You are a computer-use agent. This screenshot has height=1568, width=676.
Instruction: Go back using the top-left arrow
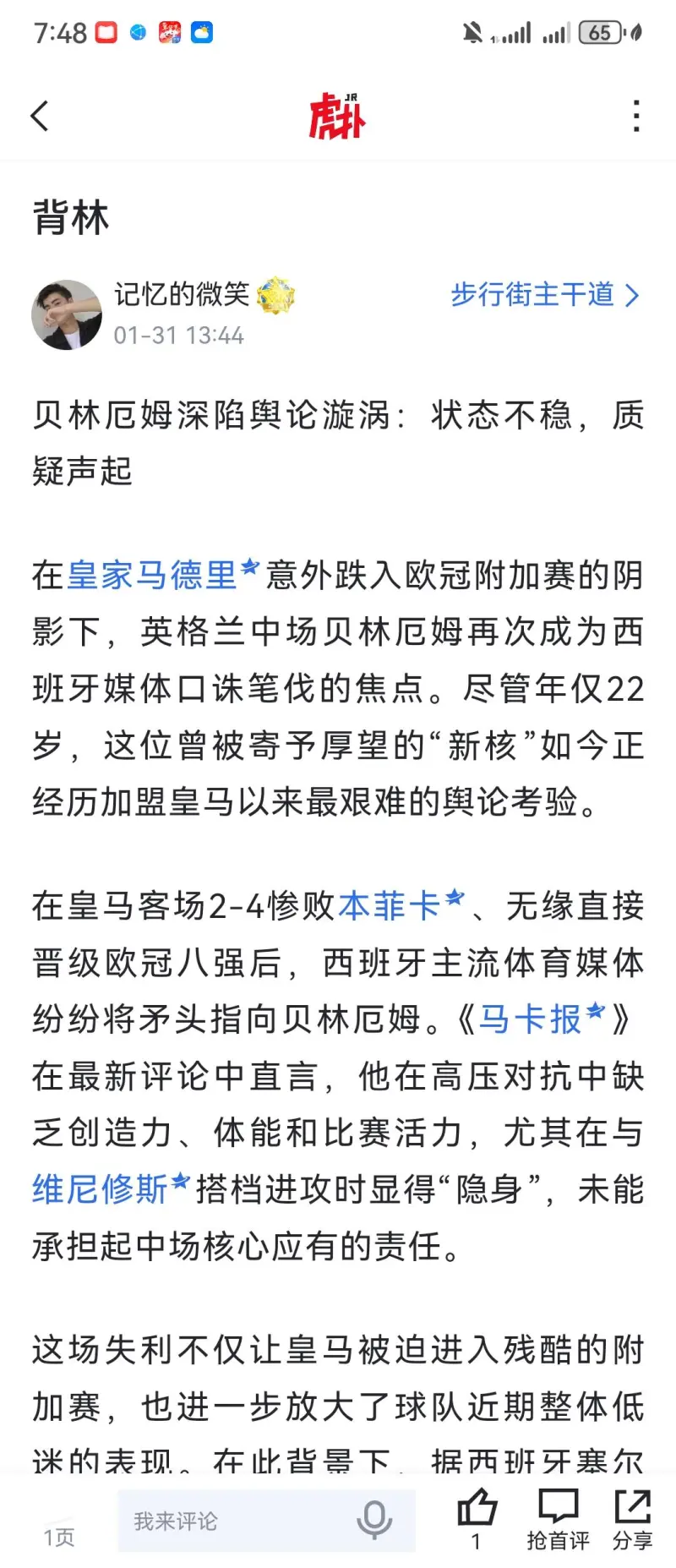(40, 116)
